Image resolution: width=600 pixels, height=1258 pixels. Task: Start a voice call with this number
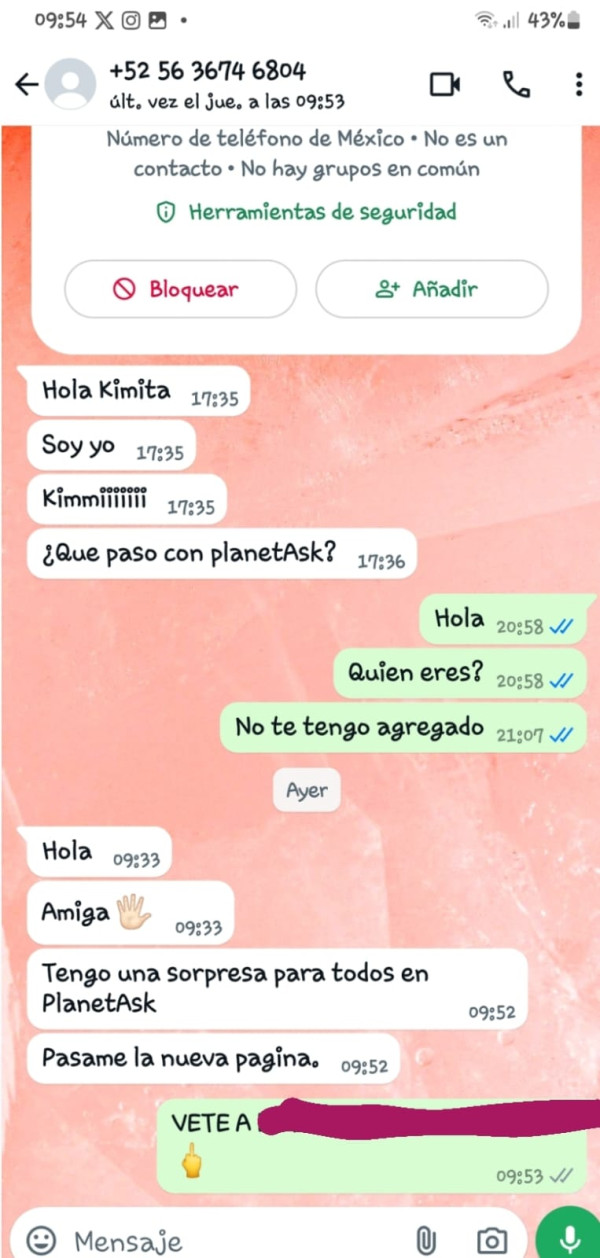[x=516, y=85]
